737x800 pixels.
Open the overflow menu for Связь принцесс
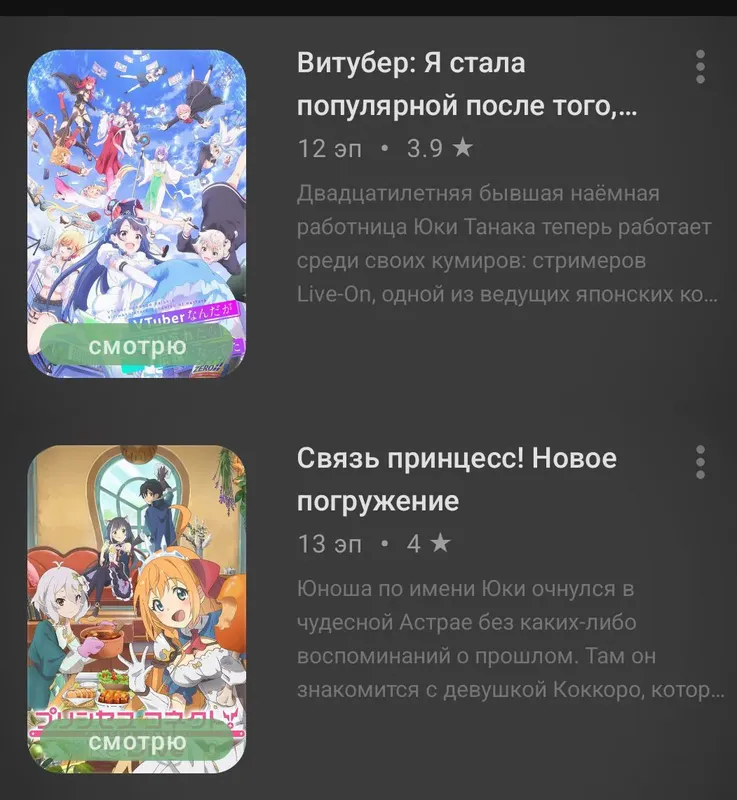(700, 462)
